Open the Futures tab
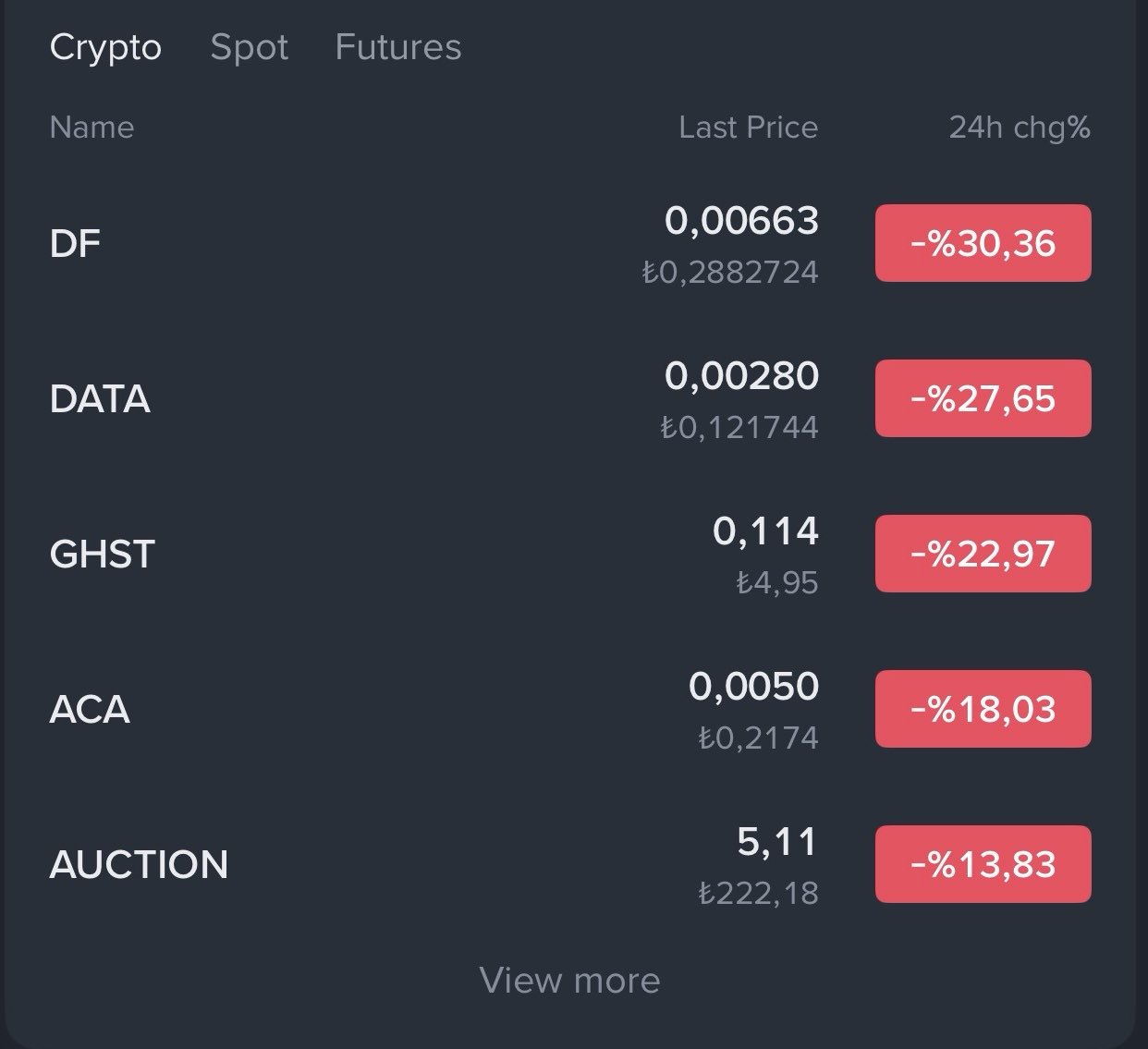 click(397, 47)
